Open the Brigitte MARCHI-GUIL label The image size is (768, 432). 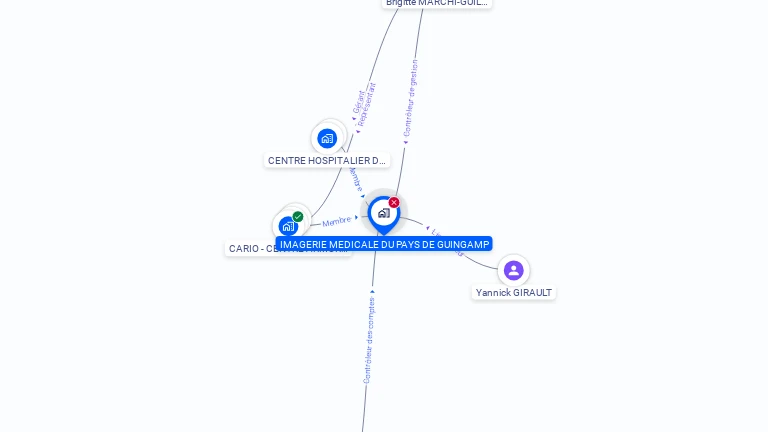pos(437,3)
